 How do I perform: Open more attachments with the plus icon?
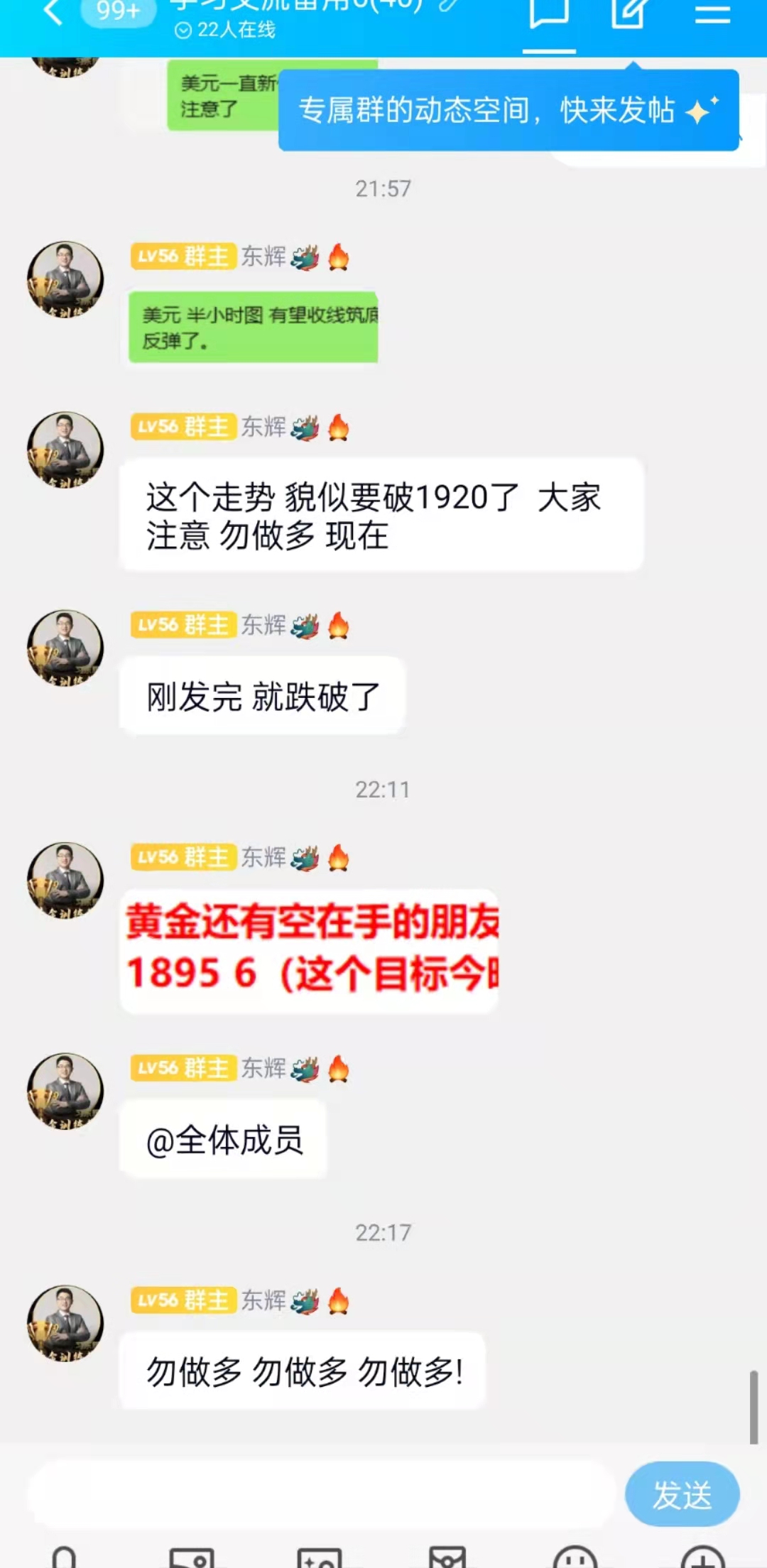703,1558
